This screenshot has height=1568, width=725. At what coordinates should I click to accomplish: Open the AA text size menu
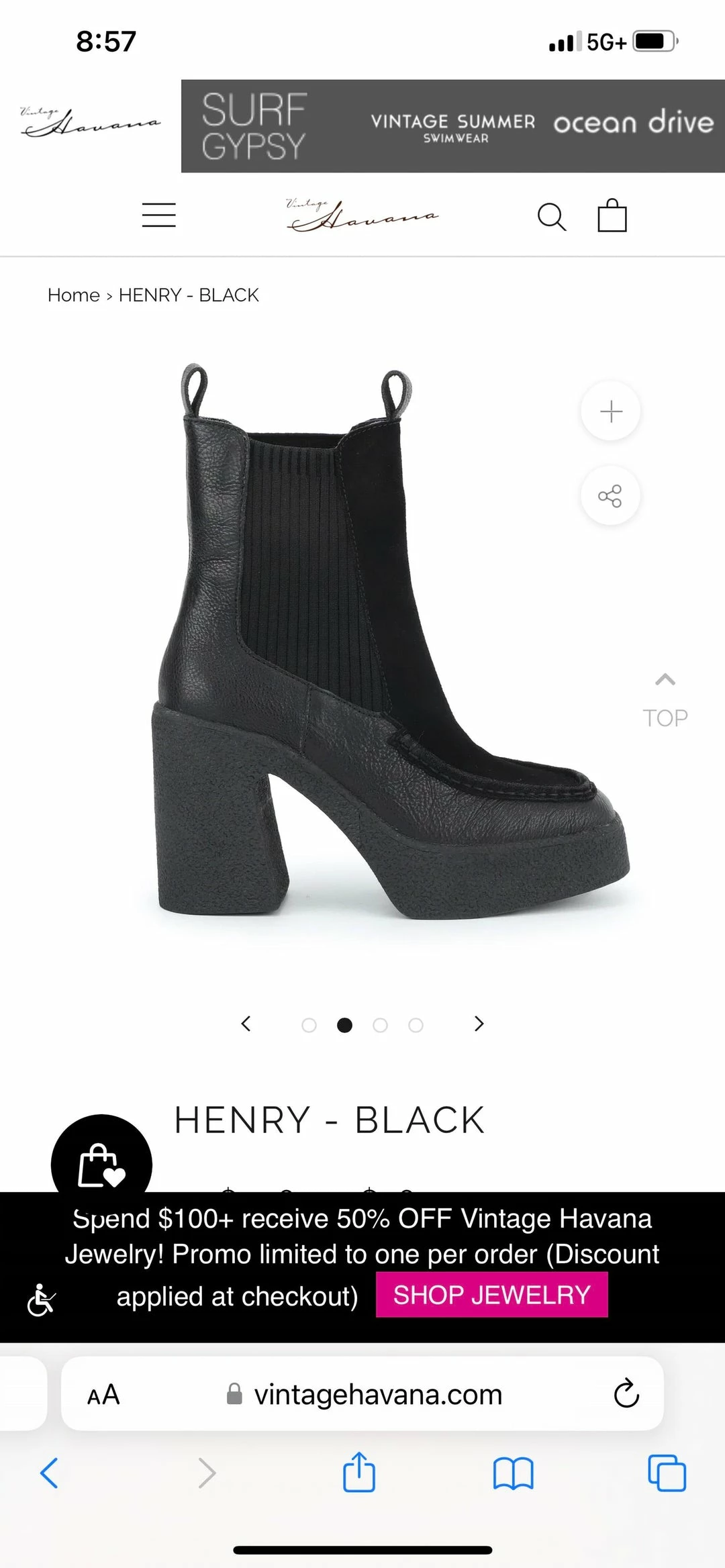click(104, 1394)
